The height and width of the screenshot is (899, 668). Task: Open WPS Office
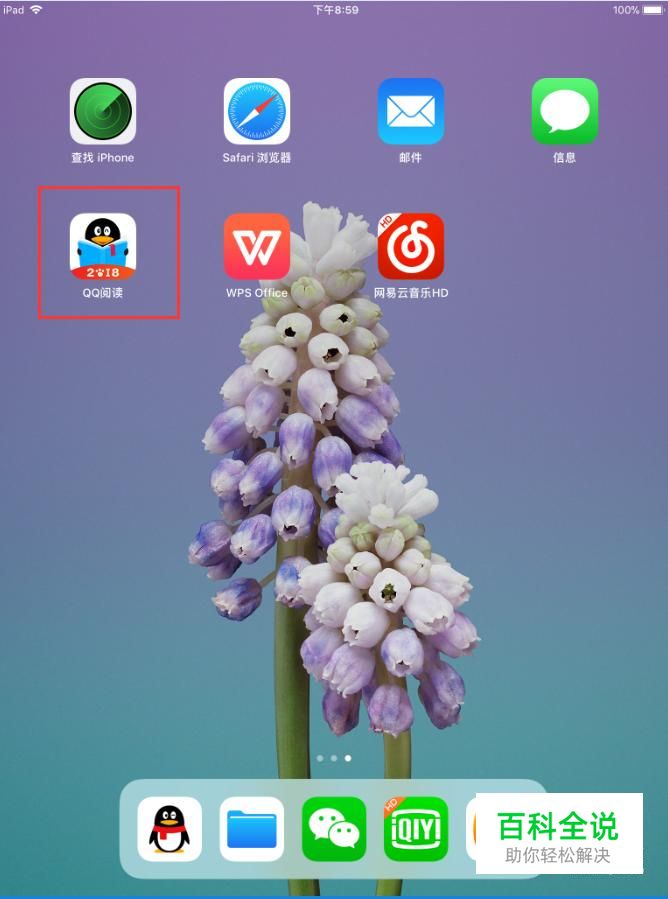257,247
